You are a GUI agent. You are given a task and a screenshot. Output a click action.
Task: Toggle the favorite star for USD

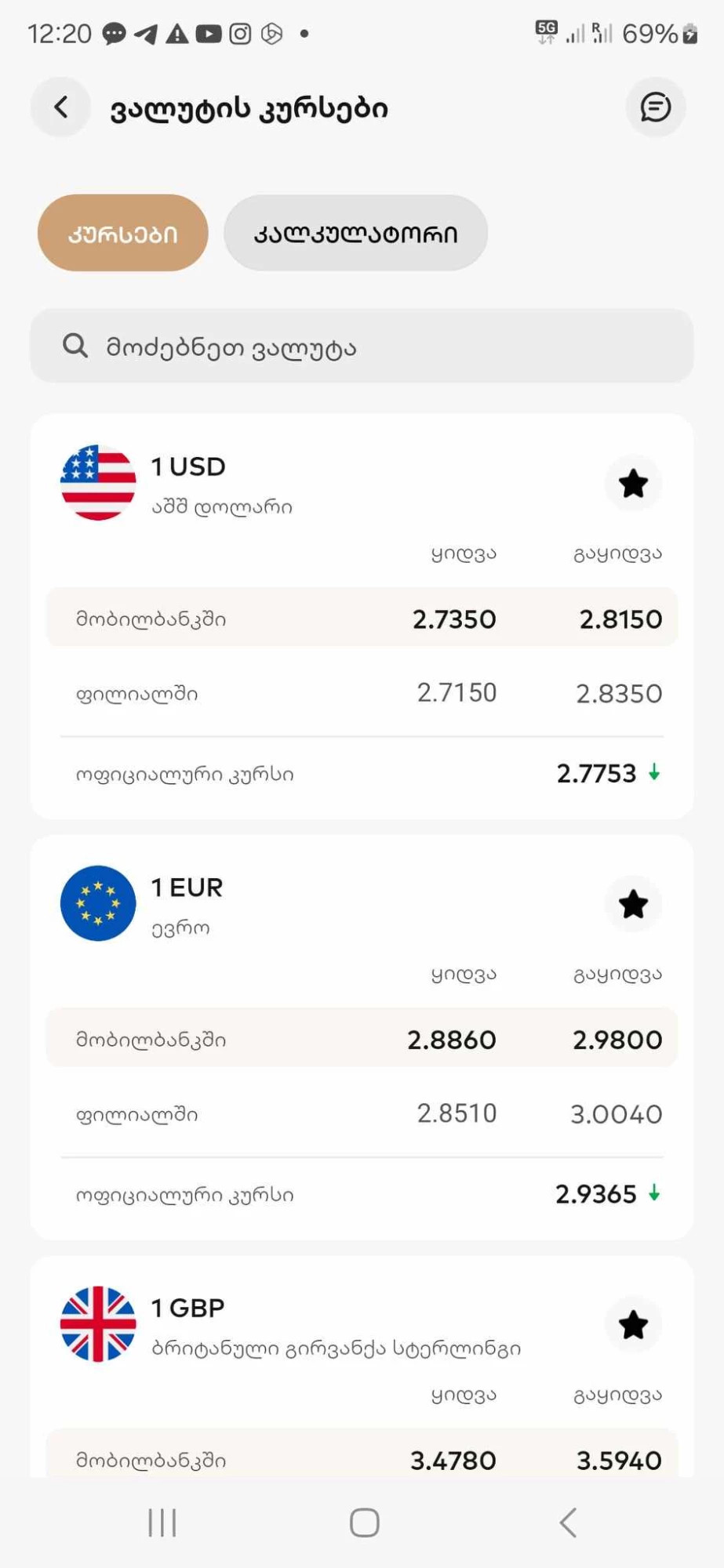pyautogui.click(x=633, y=484)
